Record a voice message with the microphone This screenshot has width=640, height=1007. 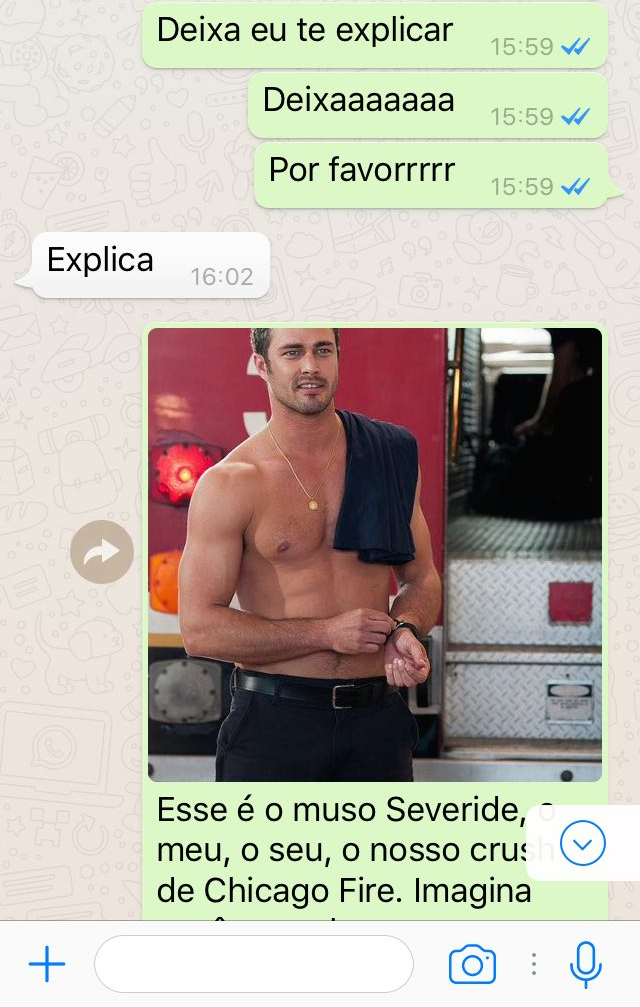coord(585,965)
